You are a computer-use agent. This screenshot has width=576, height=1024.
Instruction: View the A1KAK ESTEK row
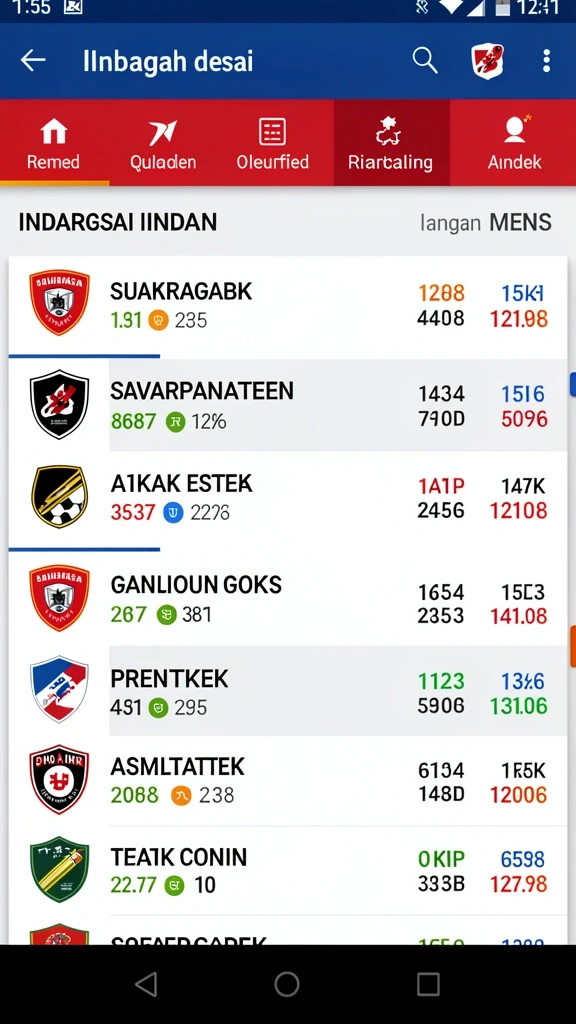287,500
